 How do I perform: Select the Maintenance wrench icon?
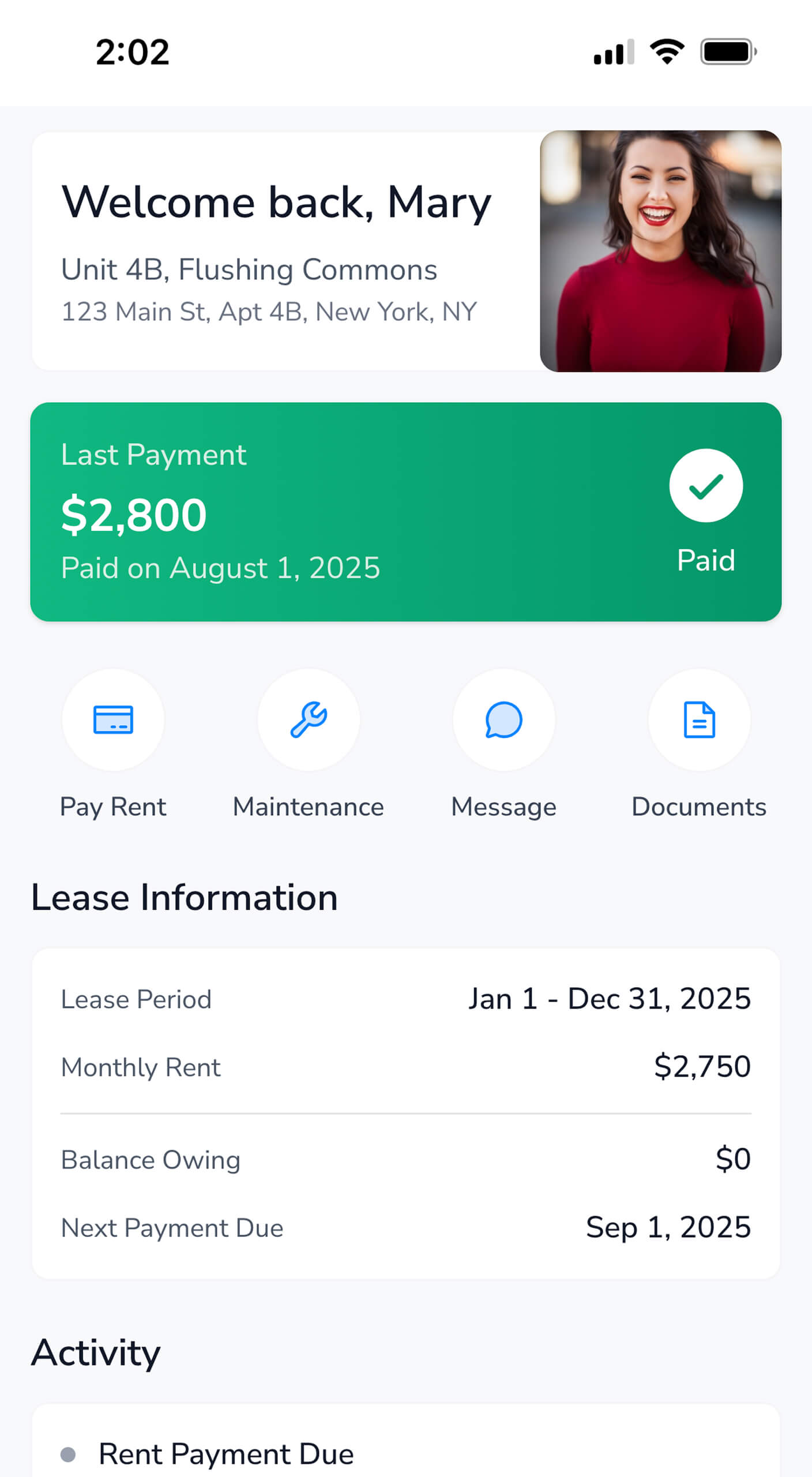pyautogui.click(x=309, y=719)
